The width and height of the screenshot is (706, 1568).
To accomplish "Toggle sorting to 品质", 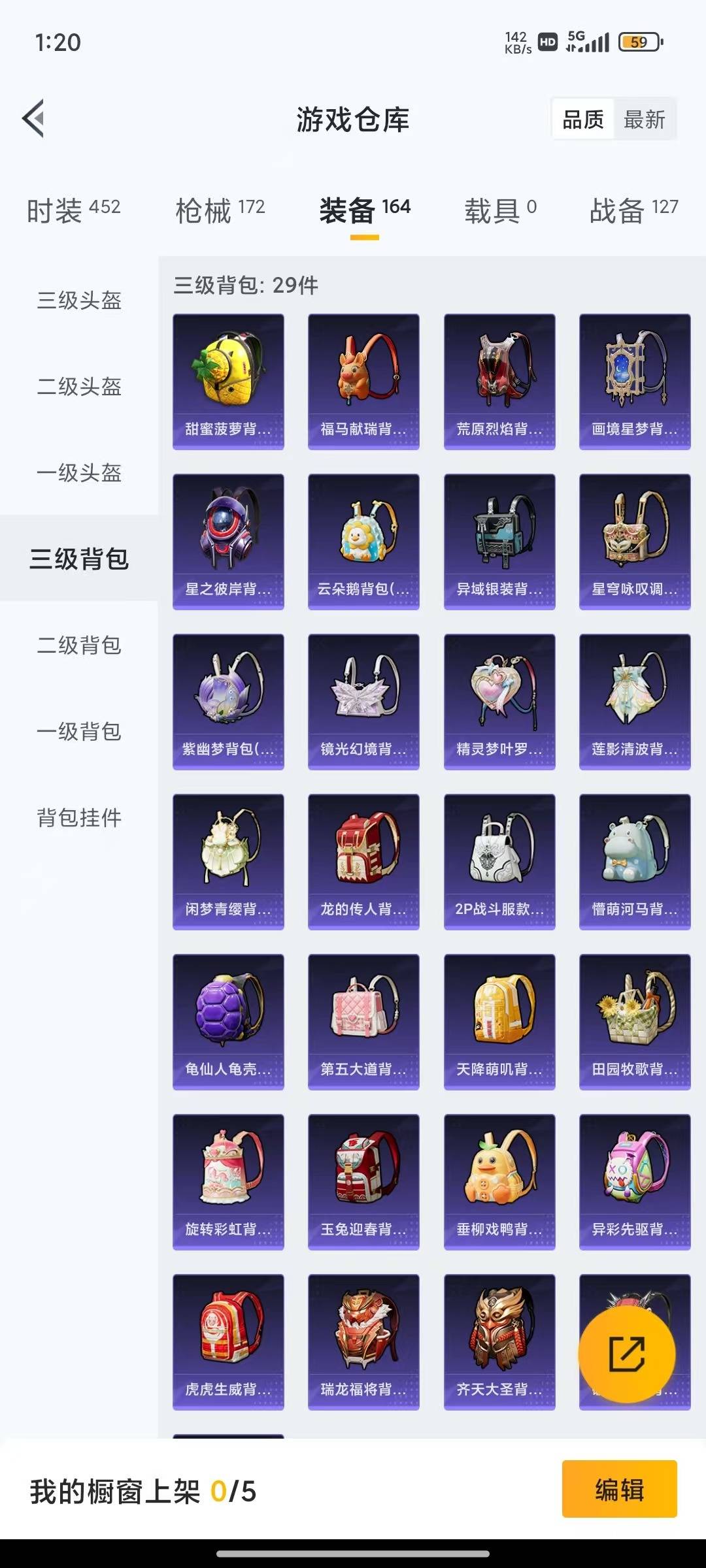I will point(582,120).
